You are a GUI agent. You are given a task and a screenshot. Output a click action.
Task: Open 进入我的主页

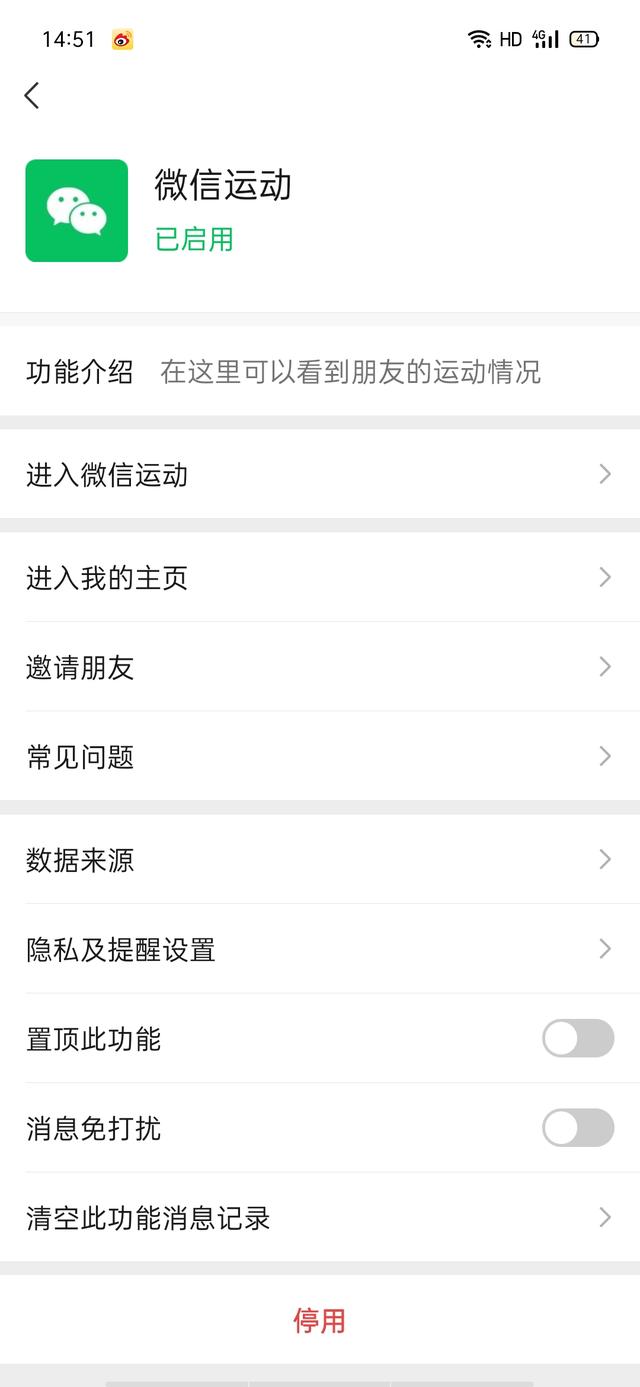[320, 577]
